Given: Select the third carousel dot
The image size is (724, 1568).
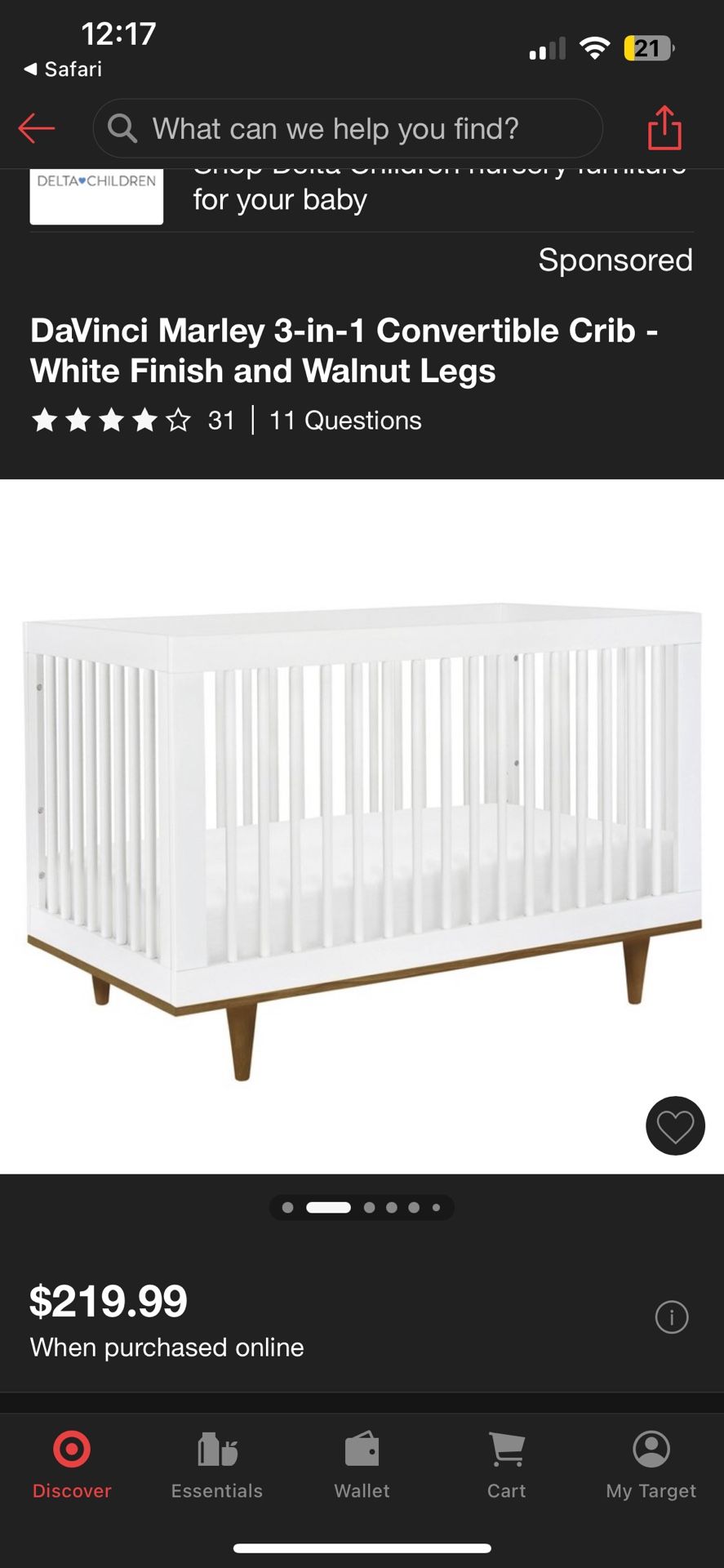Looking at the screenshot, I should 370,1207.
